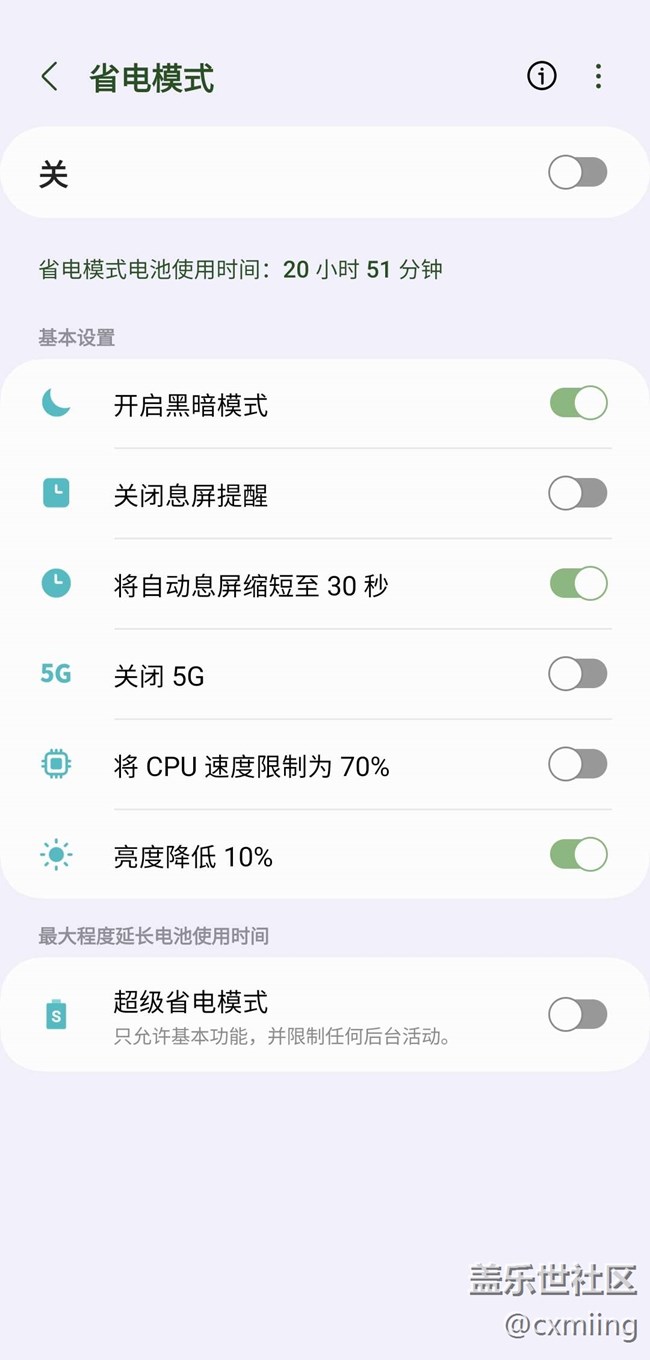This screenshot has width=650, height=1360.
Task: Turn off 将自动息屏缩短至 30 秒 switch
Action: click(x=578, y=583)
